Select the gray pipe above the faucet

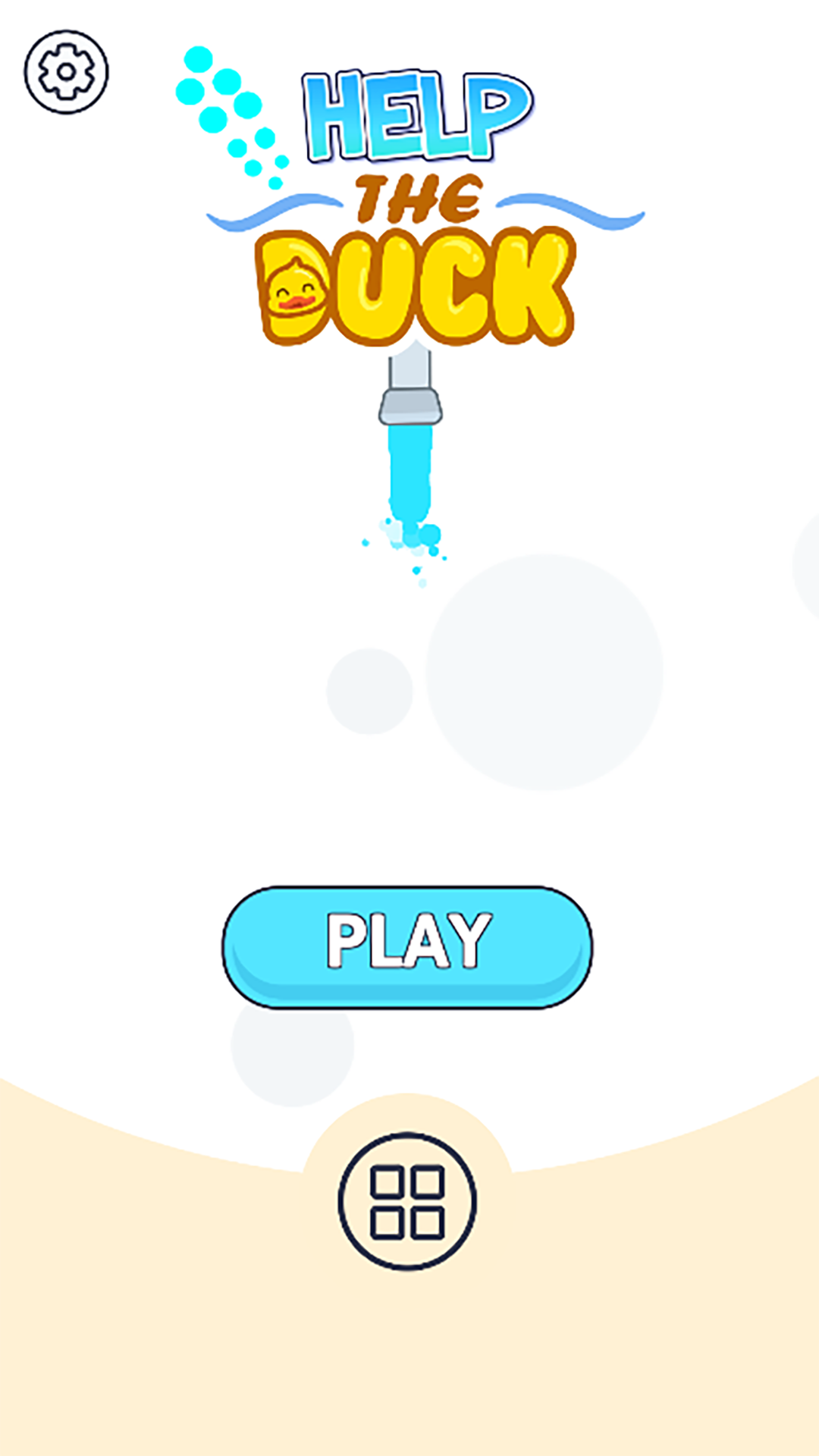(409, 368)
